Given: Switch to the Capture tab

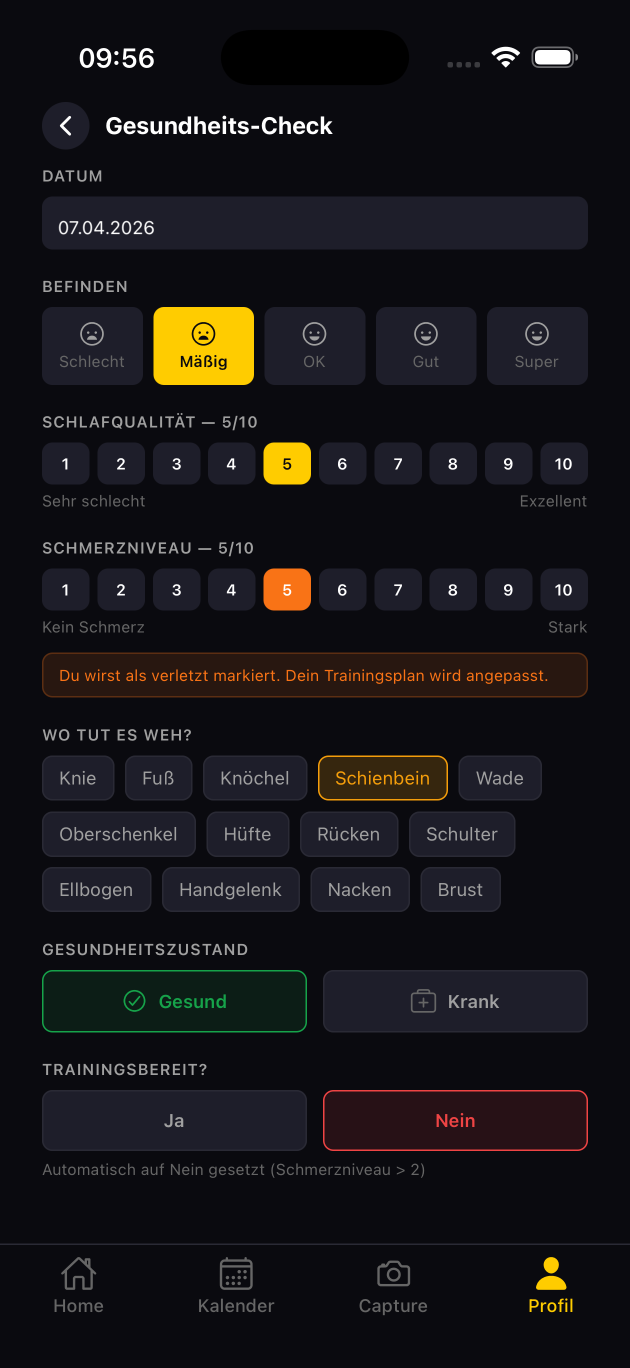Looking at the screenshot, I should coord(393,1287).
